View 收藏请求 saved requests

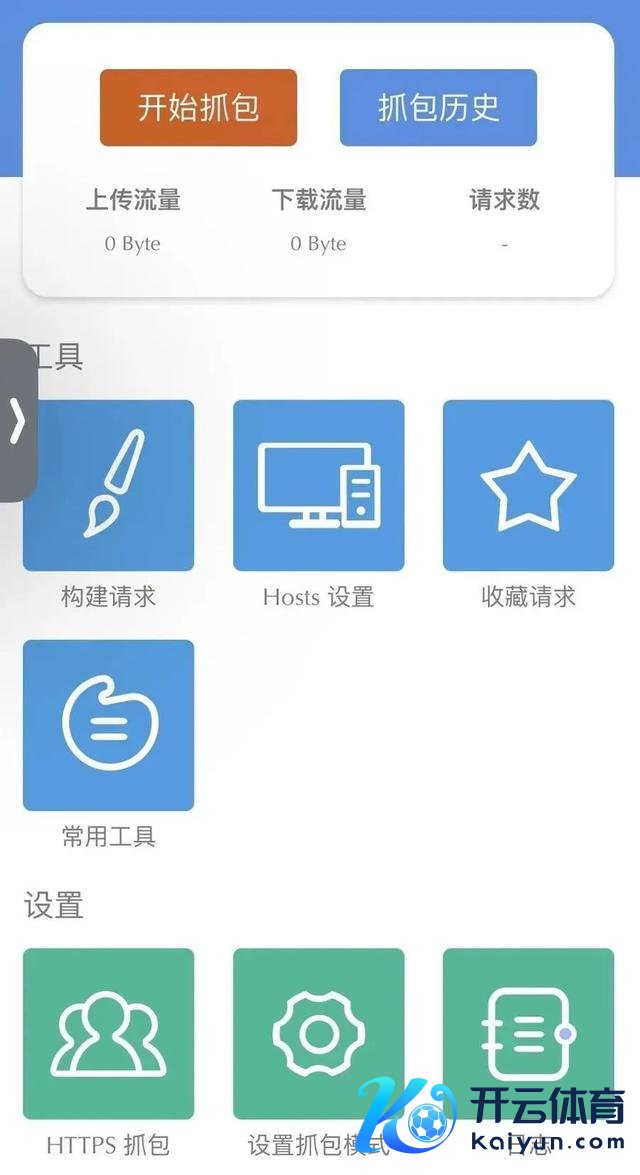click(528, 486)
